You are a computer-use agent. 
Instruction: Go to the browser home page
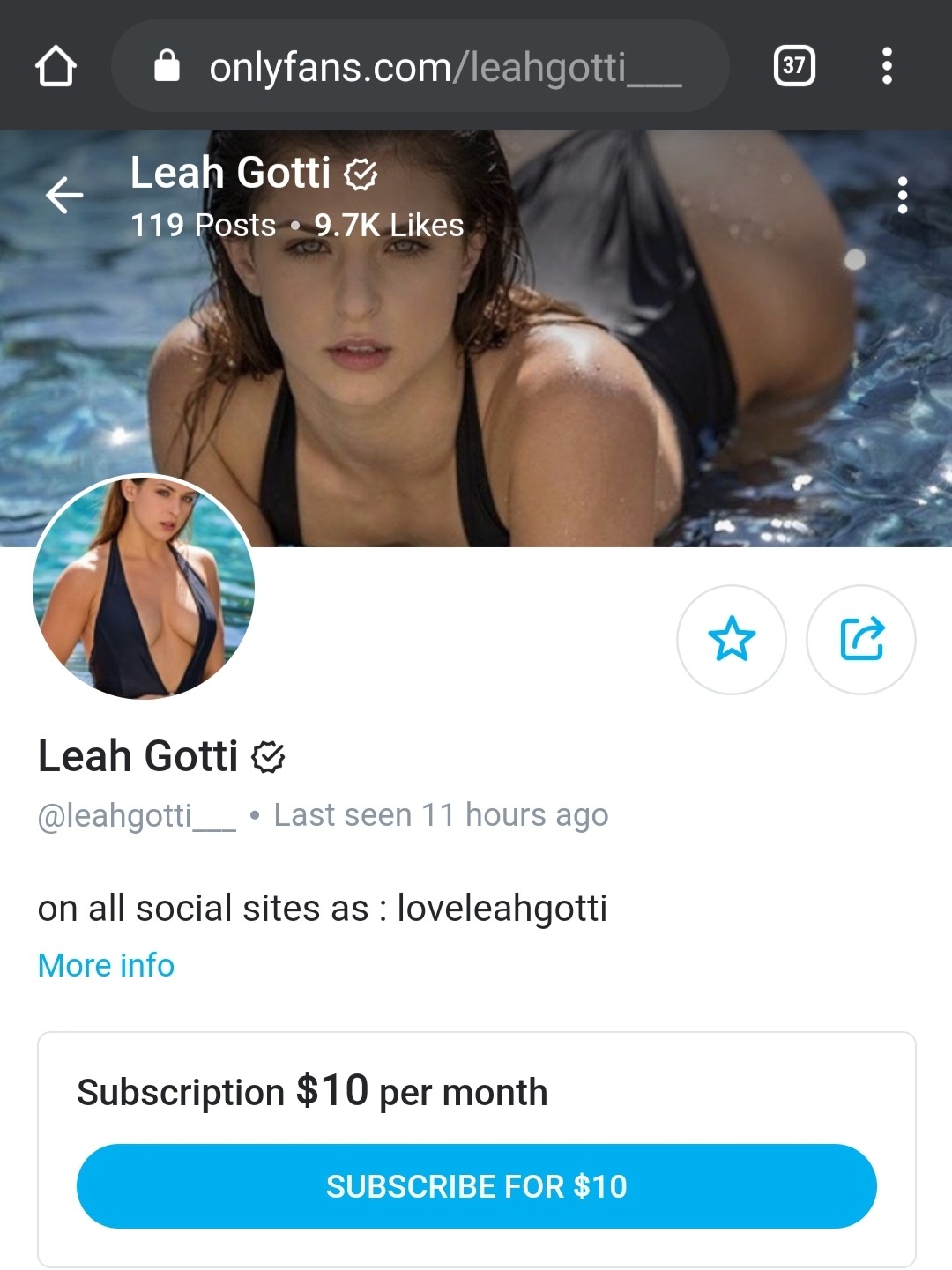pyautogui.click(x=56, y=66)
